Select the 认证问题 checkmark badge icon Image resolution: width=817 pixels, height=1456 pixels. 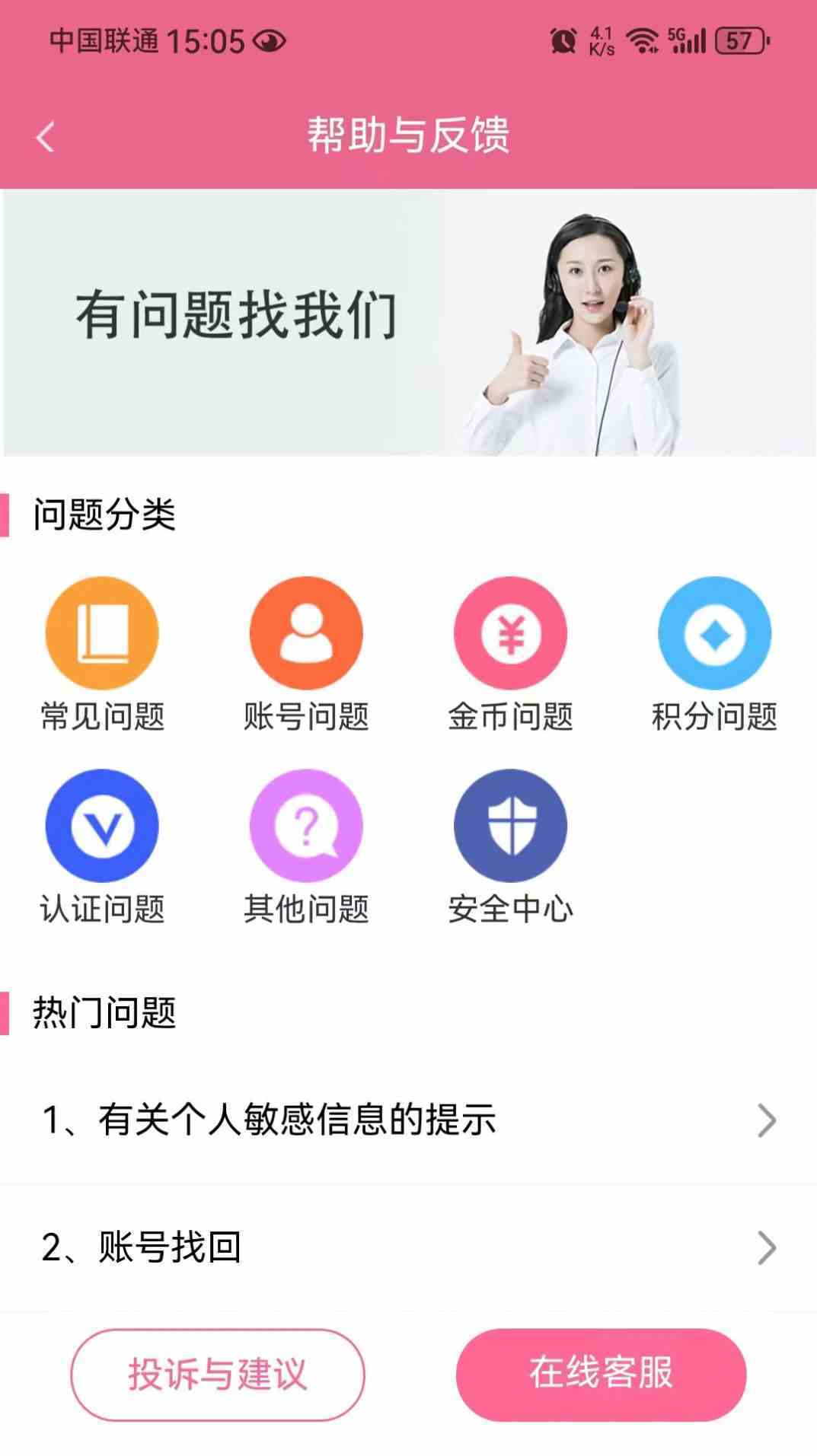102,825
